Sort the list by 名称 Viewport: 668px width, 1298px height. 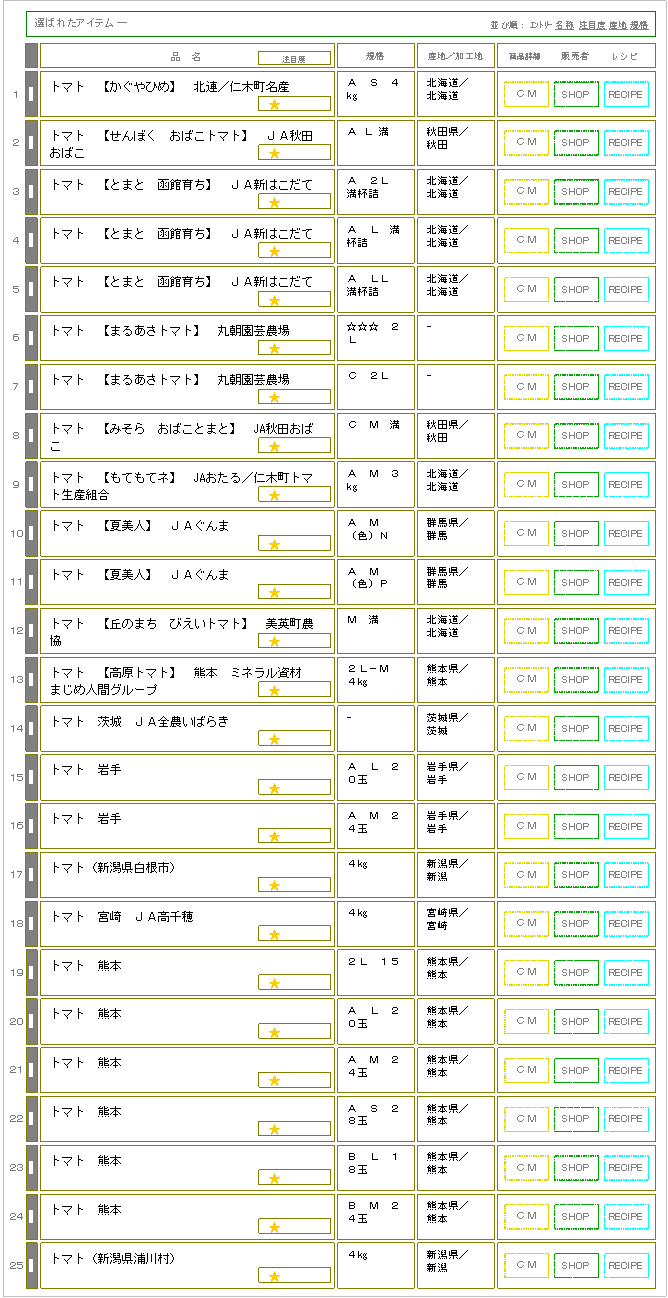564,25
